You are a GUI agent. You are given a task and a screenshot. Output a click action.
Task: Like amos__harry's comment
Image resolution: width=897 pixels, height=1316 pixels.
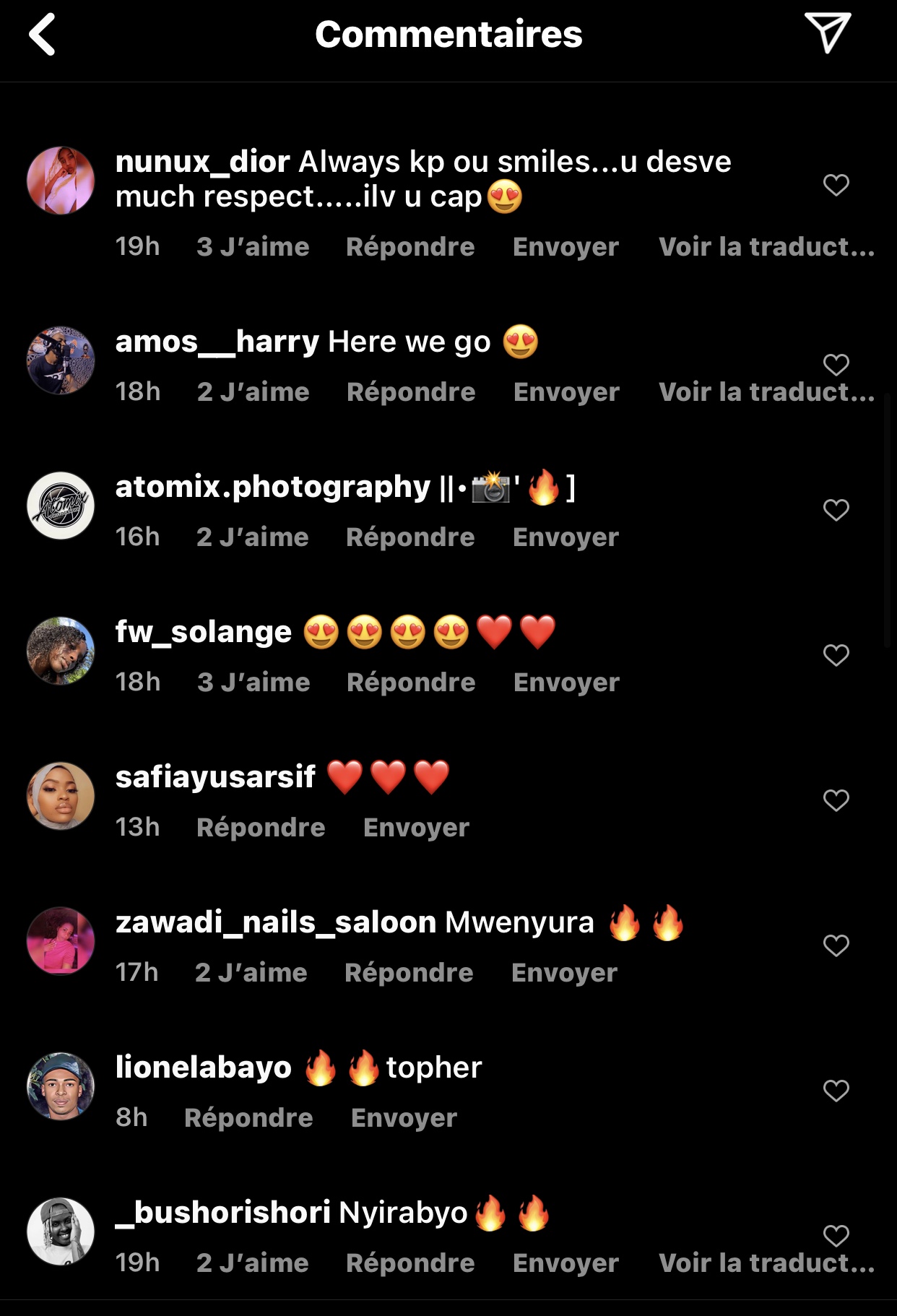pyautogui.click(x=836, y=365)
